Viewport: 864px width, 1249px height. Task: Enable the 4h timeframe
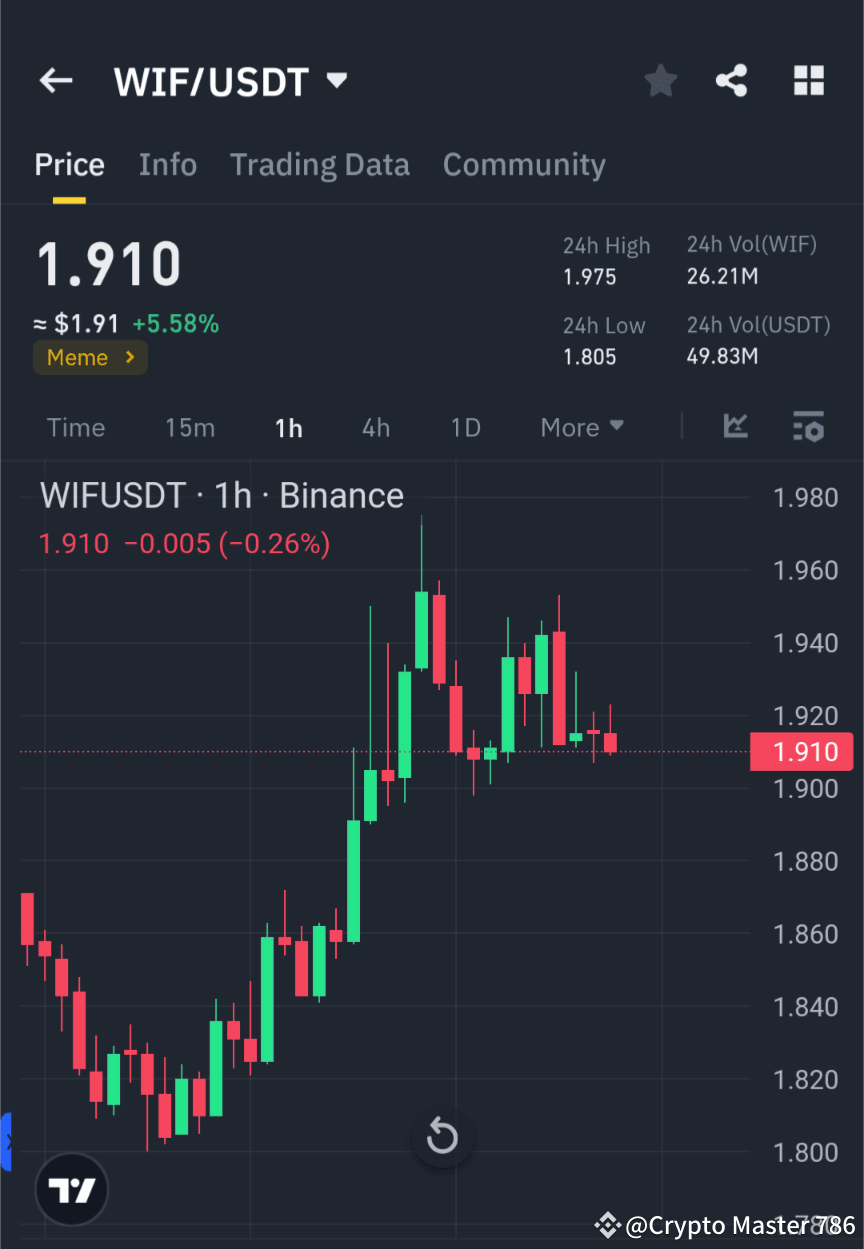coord(375,427)
